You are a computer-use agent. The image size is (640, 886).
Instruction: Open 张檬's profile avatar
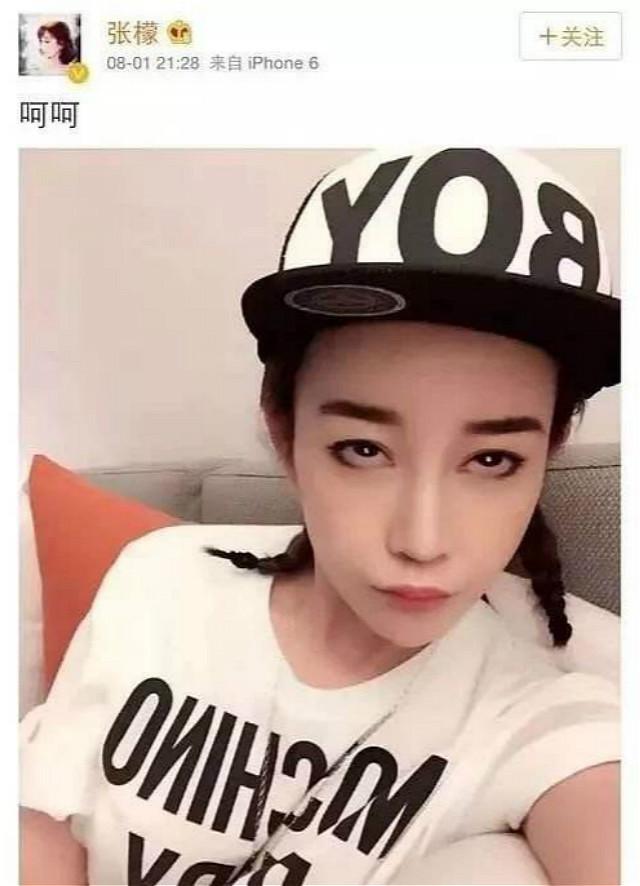(x=52, y=46)
